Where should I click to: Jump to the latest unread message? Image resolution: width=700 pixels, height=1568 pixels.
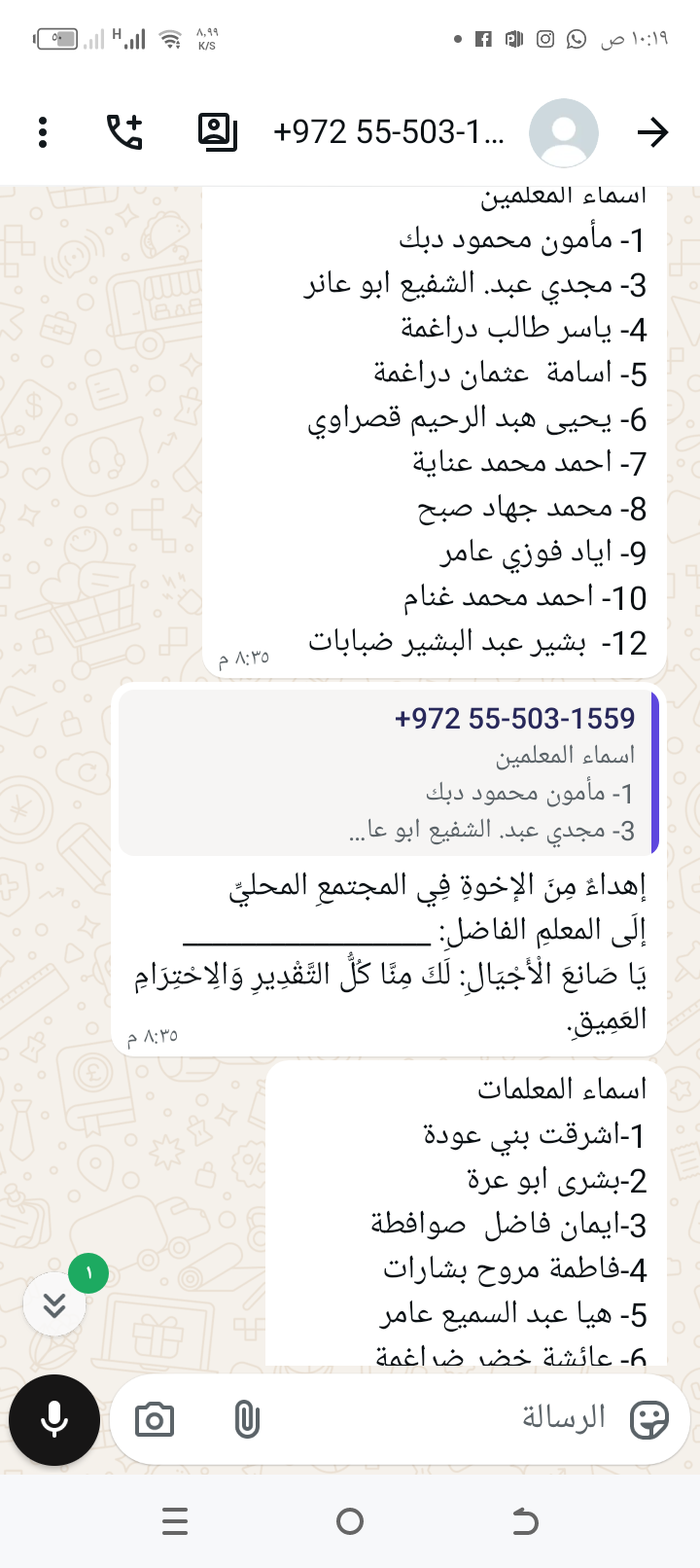54,1304
